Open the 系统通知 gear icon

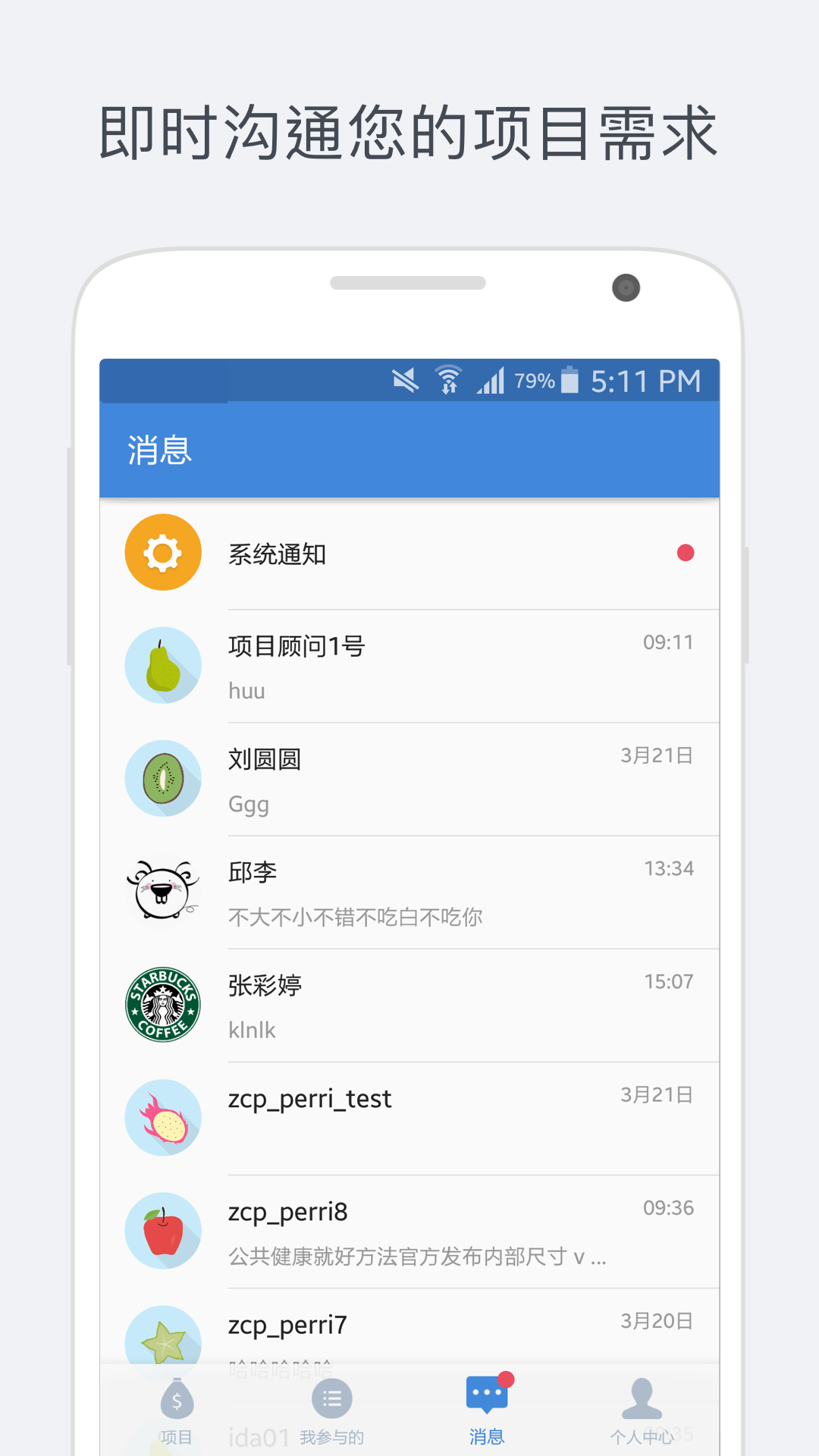(162, 552)
